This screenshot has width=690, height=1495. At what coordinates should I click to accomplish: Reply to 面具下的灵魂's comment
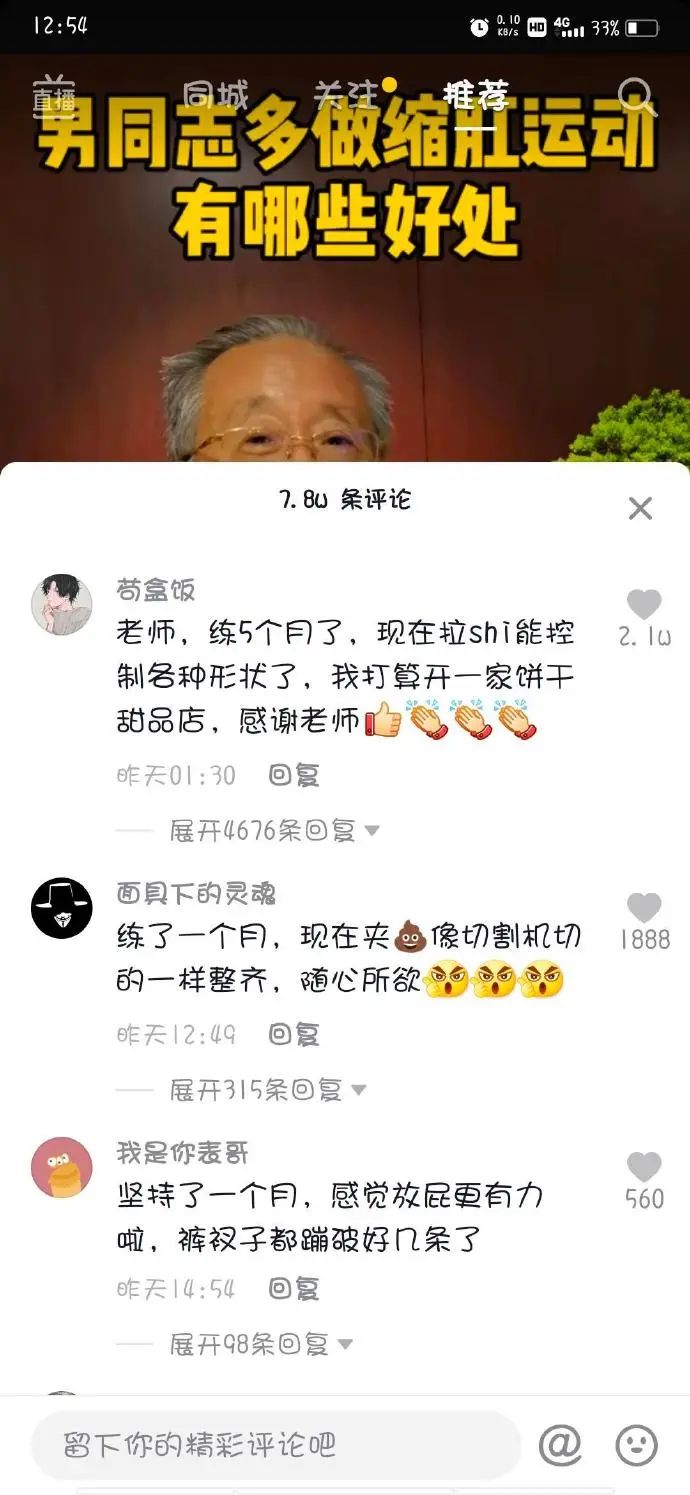point(293,1034)
